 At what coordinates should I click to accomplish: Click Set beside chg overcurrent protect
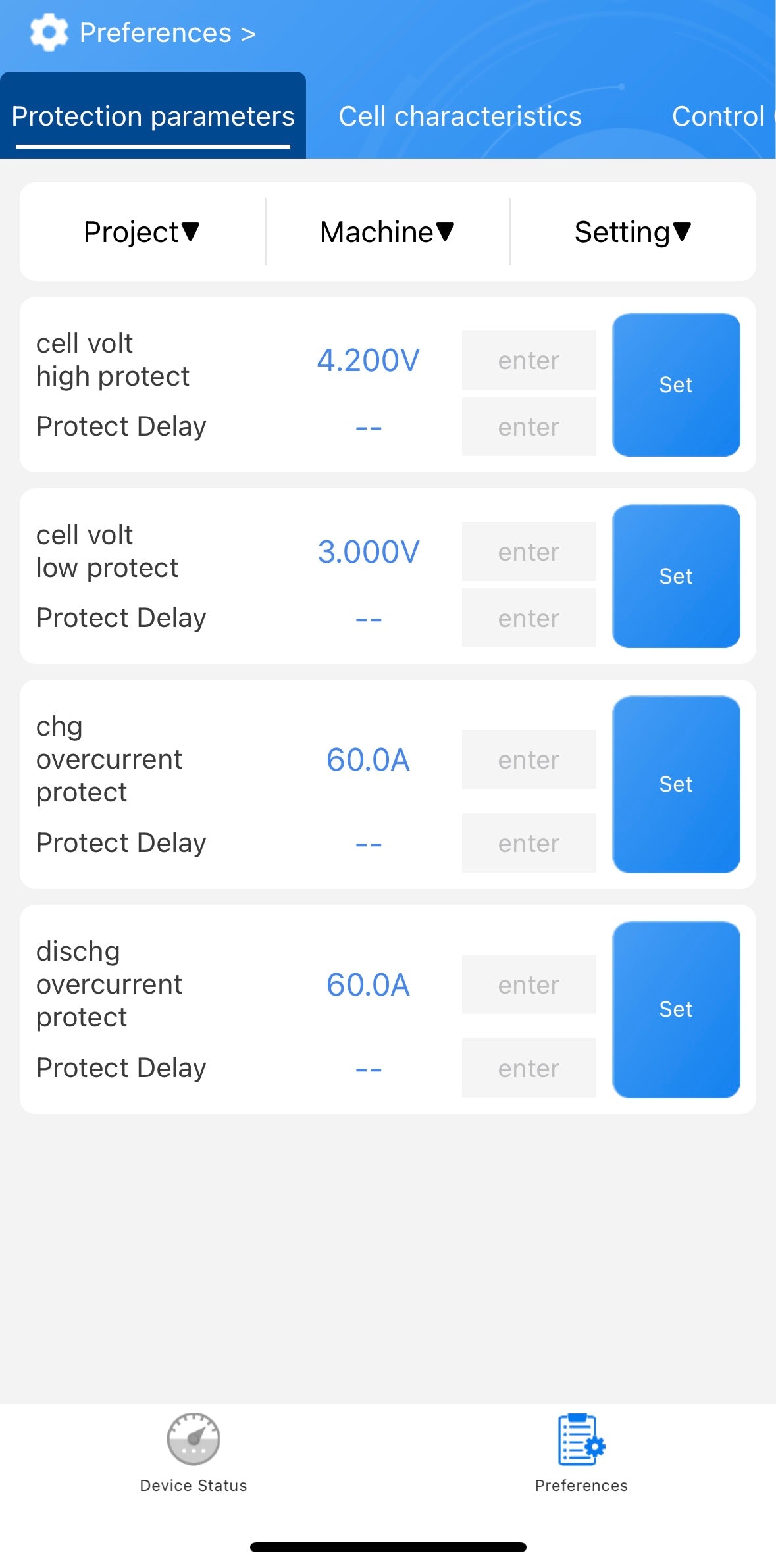(x=676, y=784)
